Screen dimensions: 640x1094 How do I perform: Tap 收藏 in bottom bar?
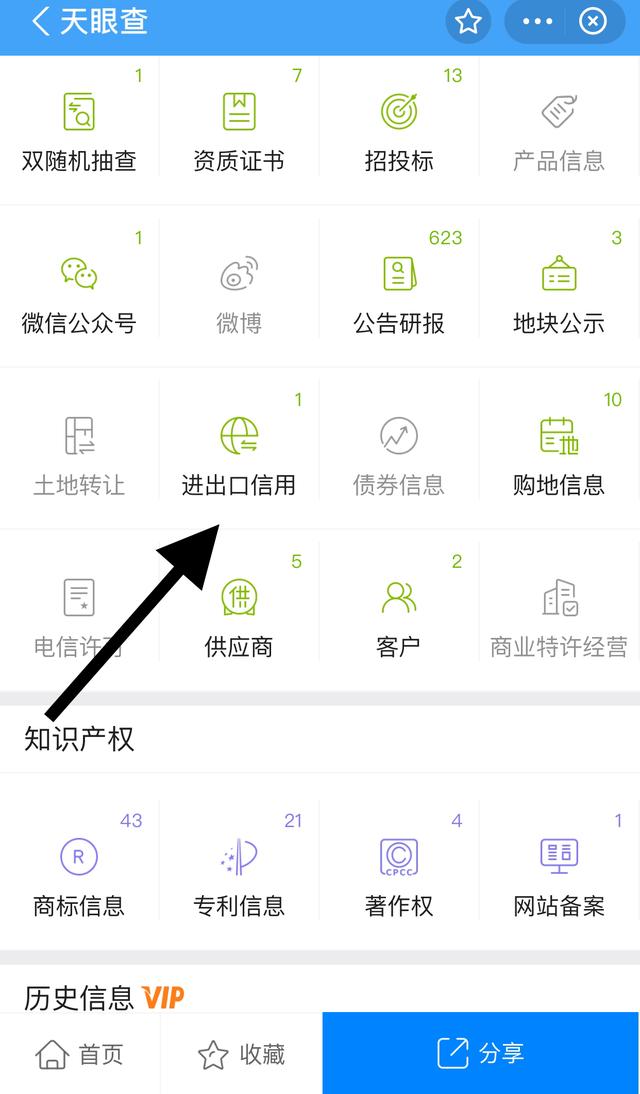tap(241, 1054)
